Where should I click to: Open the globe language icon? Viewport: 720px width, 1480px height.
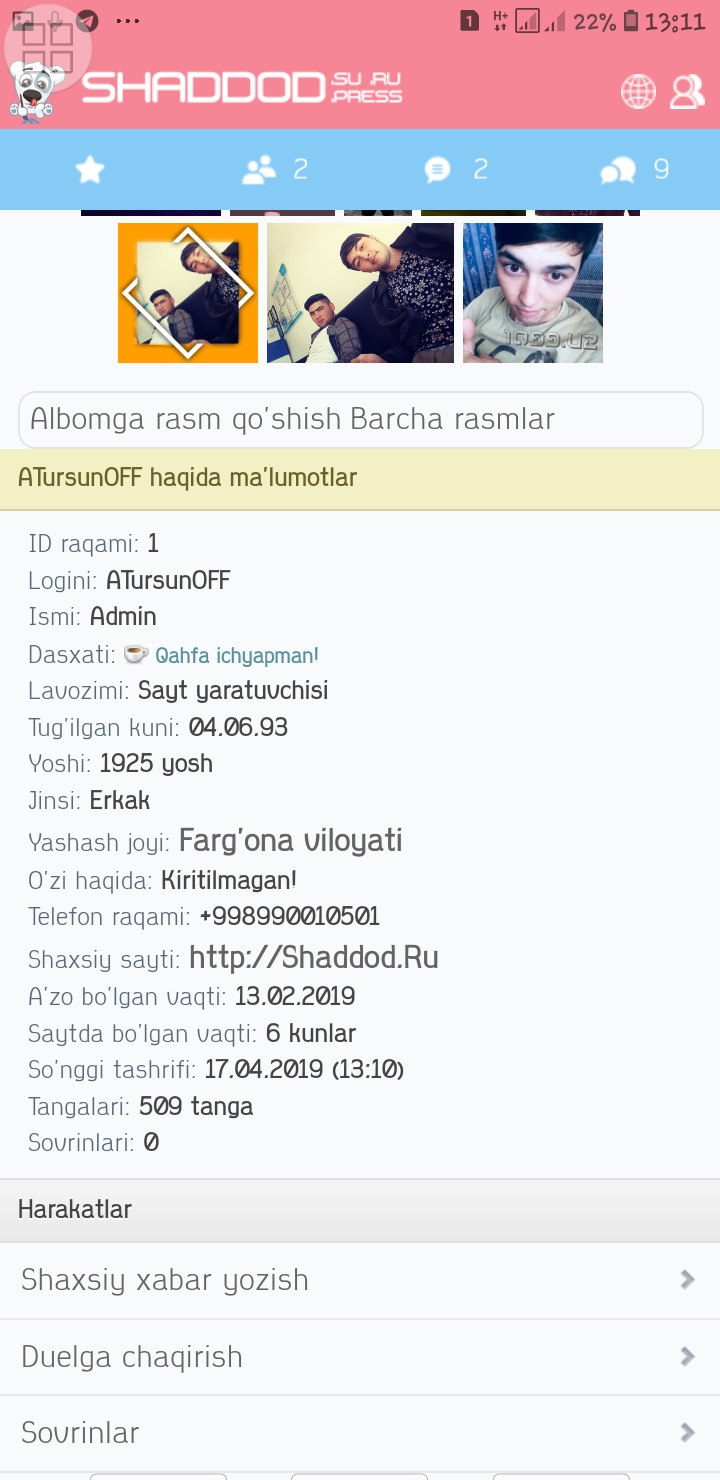coord(638,91)
